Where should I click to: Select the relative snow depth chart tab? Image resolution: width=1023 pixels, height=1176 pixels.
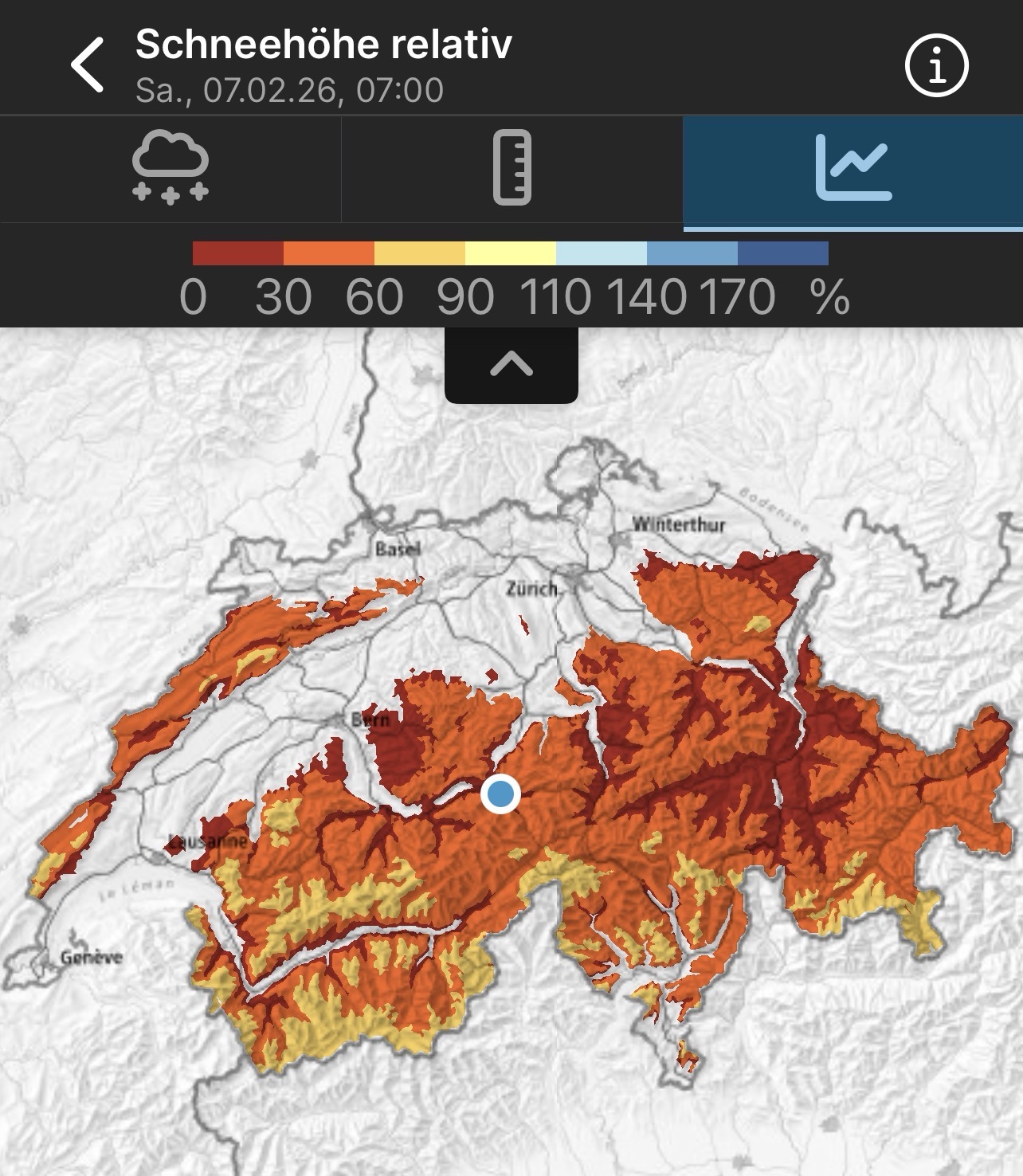tap(852, 169)
